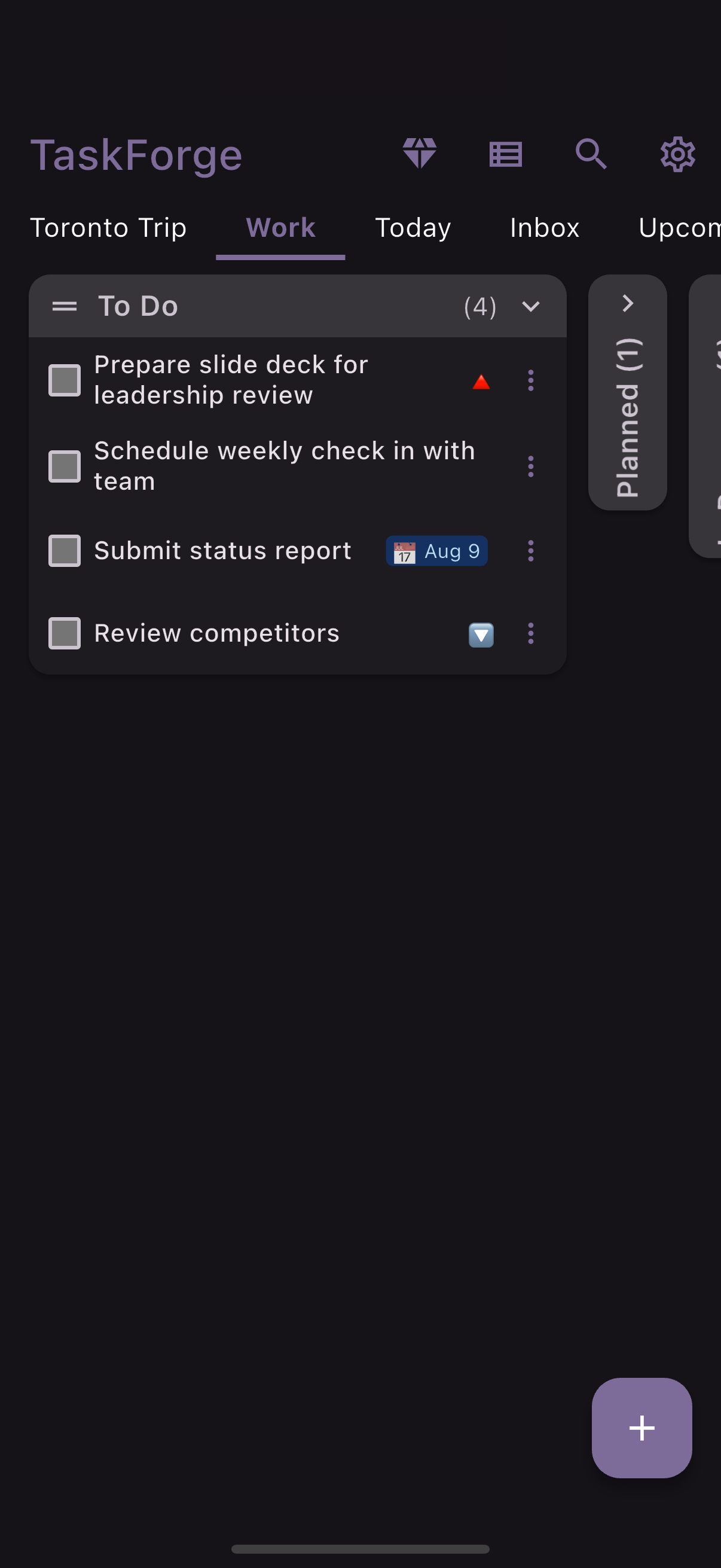
Task: Switch to the Toronto Trip tab
Action: (x=108, y=228)
